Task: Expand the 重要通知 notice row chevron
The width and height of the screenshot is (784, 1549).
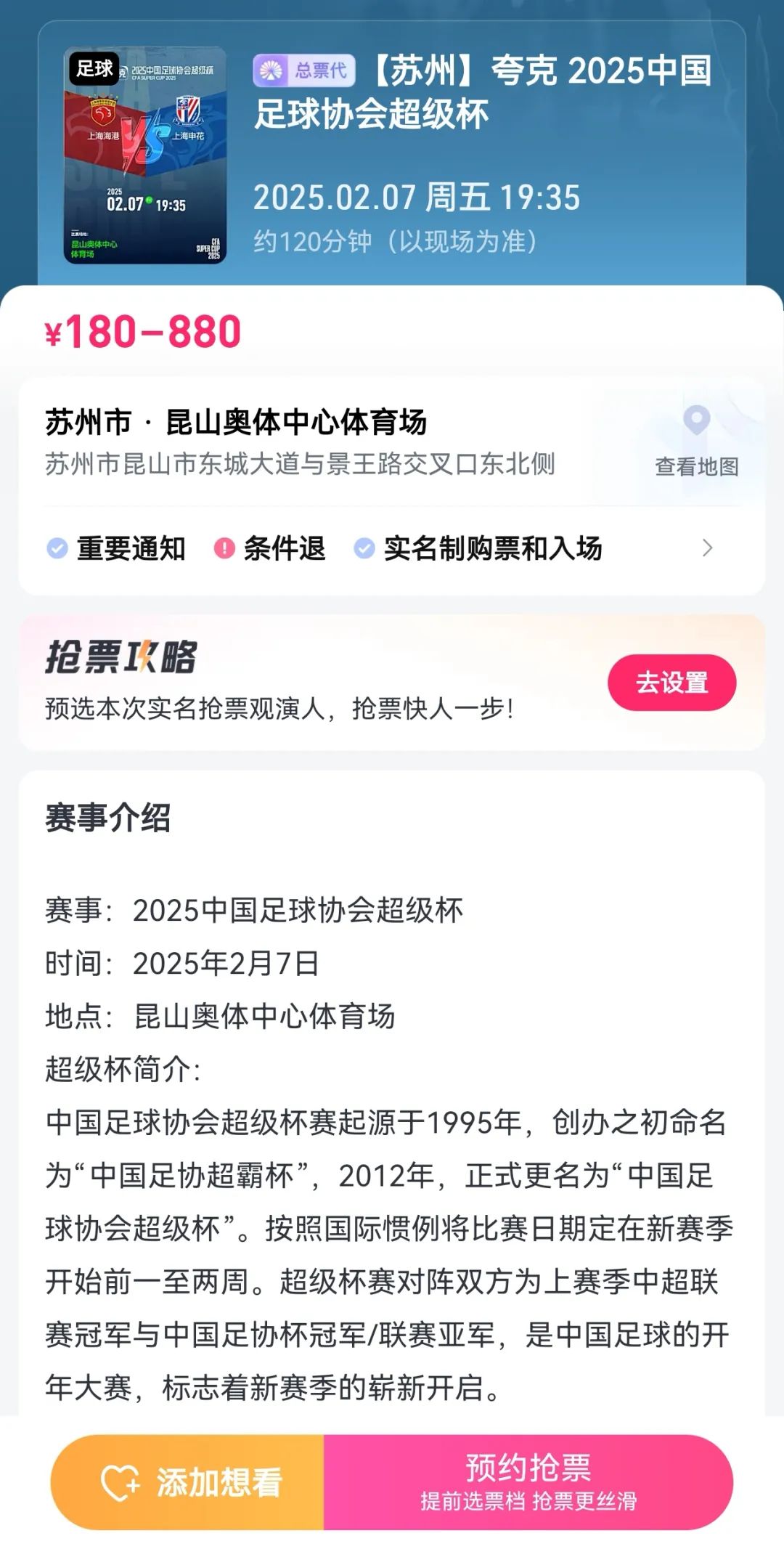Action: point(708,548)
